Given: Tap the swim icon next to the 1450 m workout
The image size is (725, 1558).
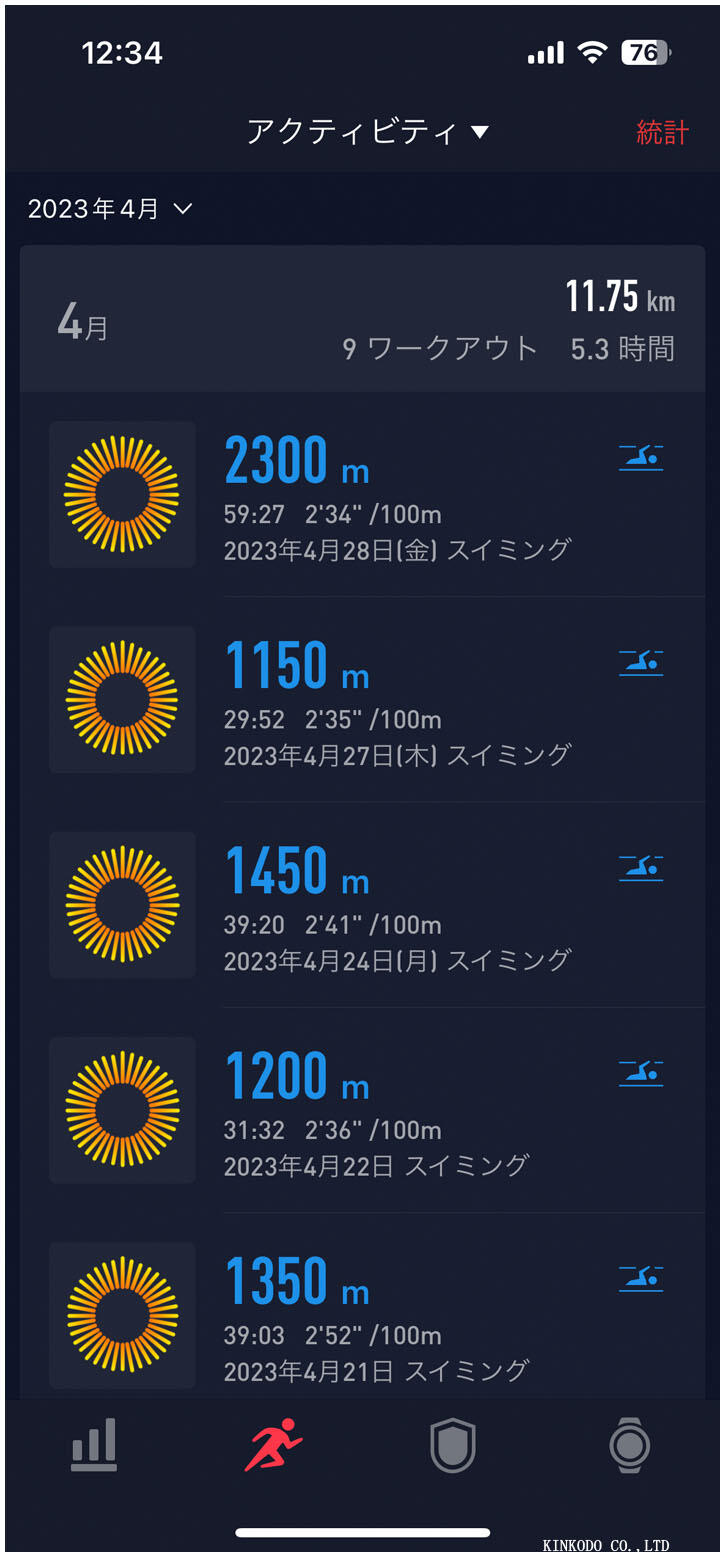Looking at the screenshot, I should [641, 867].
